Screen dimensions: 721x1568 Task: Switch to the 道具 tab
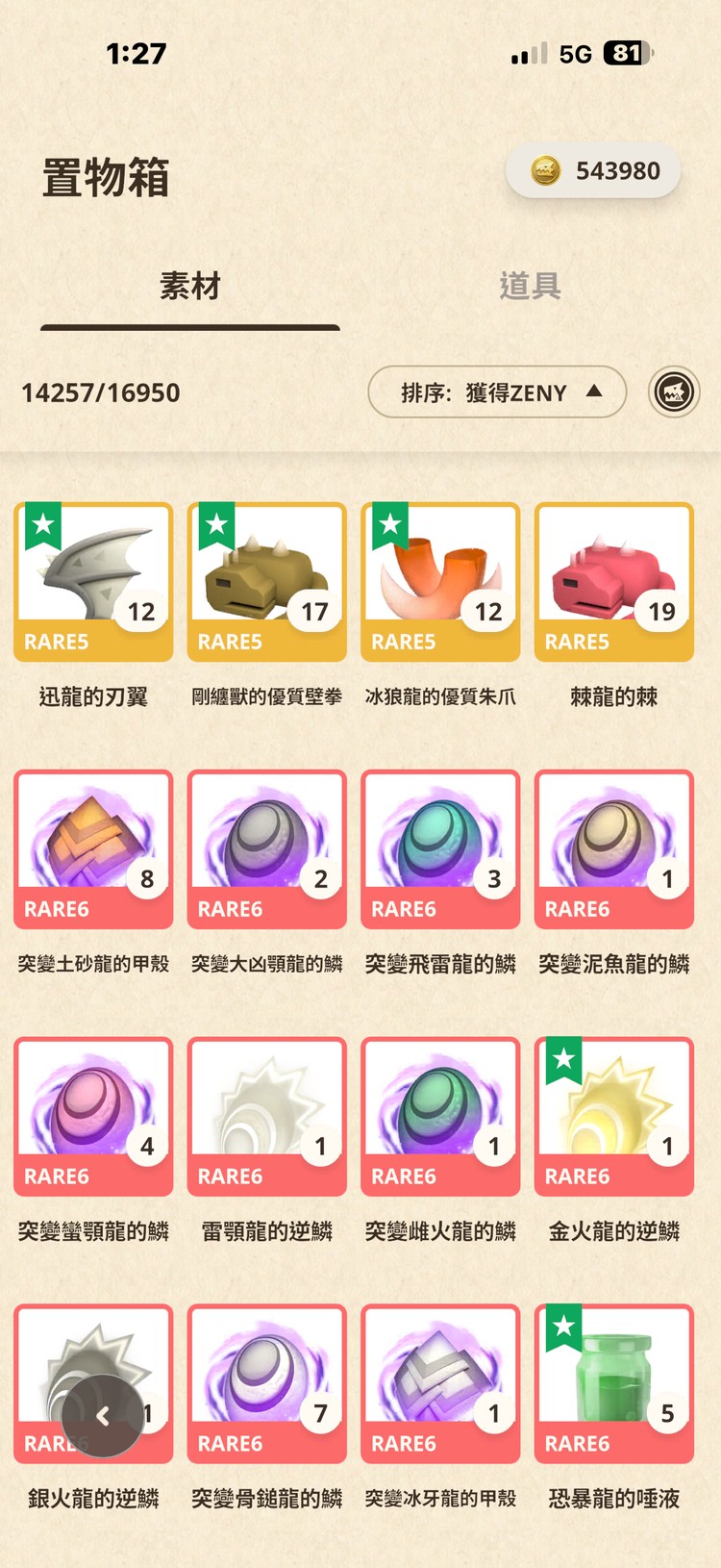point(532,286)
